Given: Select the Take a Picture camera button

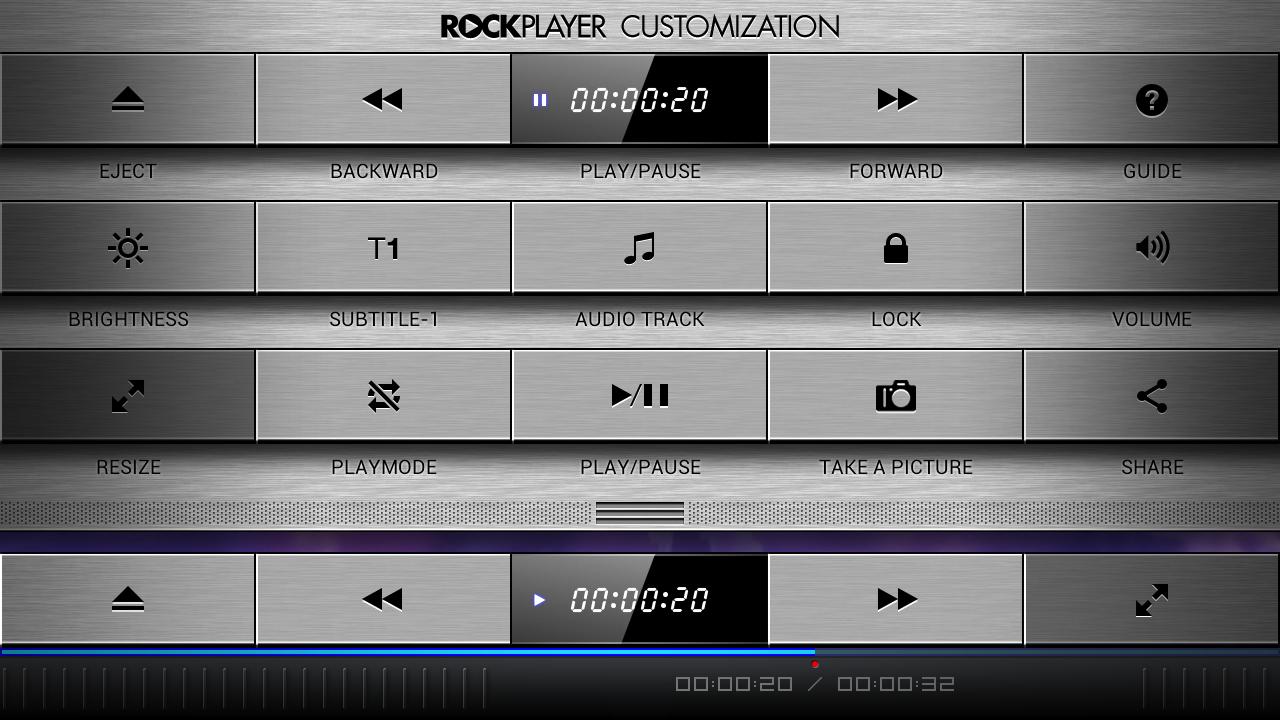Looking at the screenshot, I should pyautogui.click(x=896, y=396).
